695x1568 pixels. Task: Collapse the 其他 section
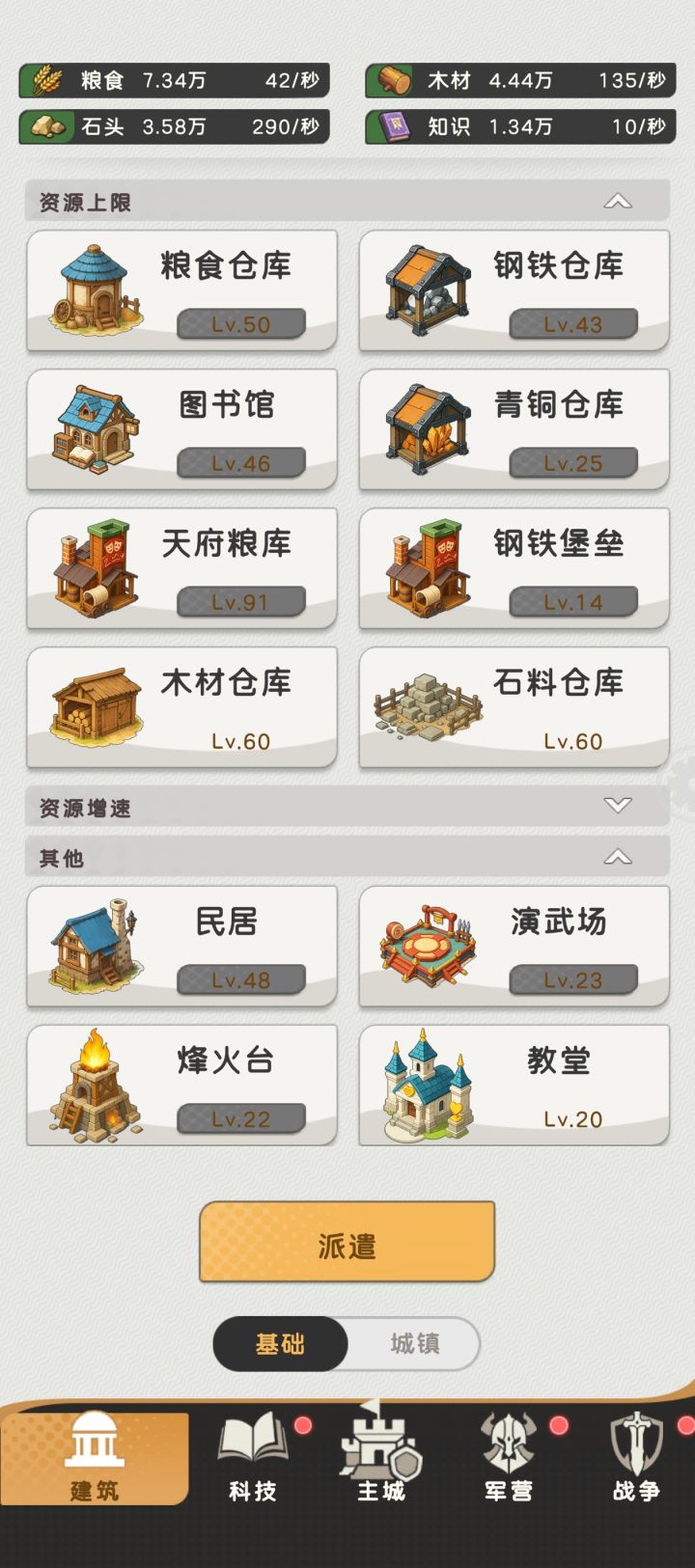(x=617, y=857)
